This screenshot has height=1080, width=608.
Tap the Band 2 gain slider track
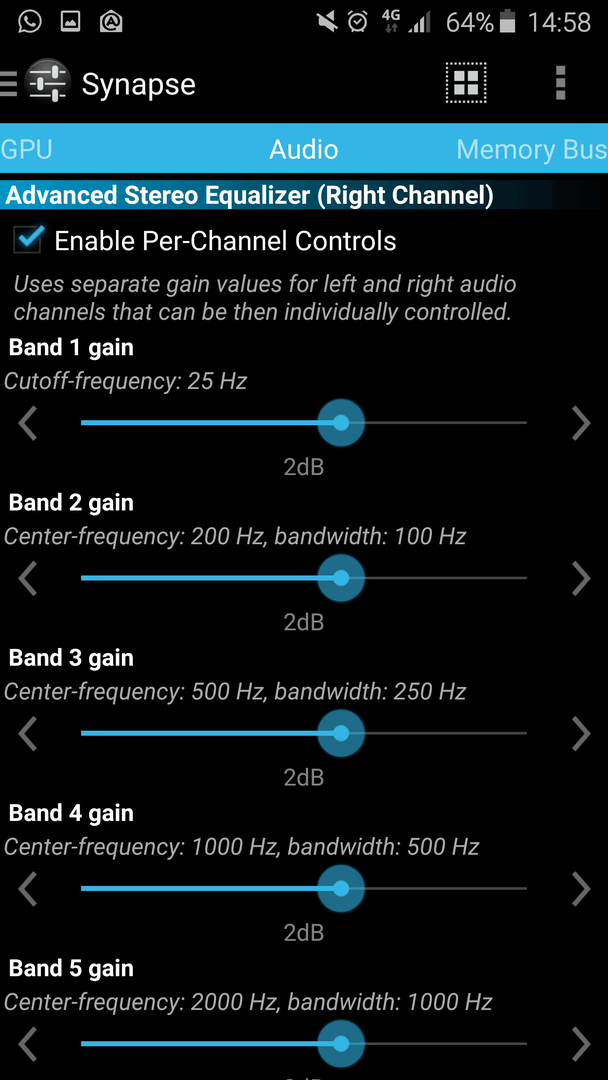coord(304,578)
